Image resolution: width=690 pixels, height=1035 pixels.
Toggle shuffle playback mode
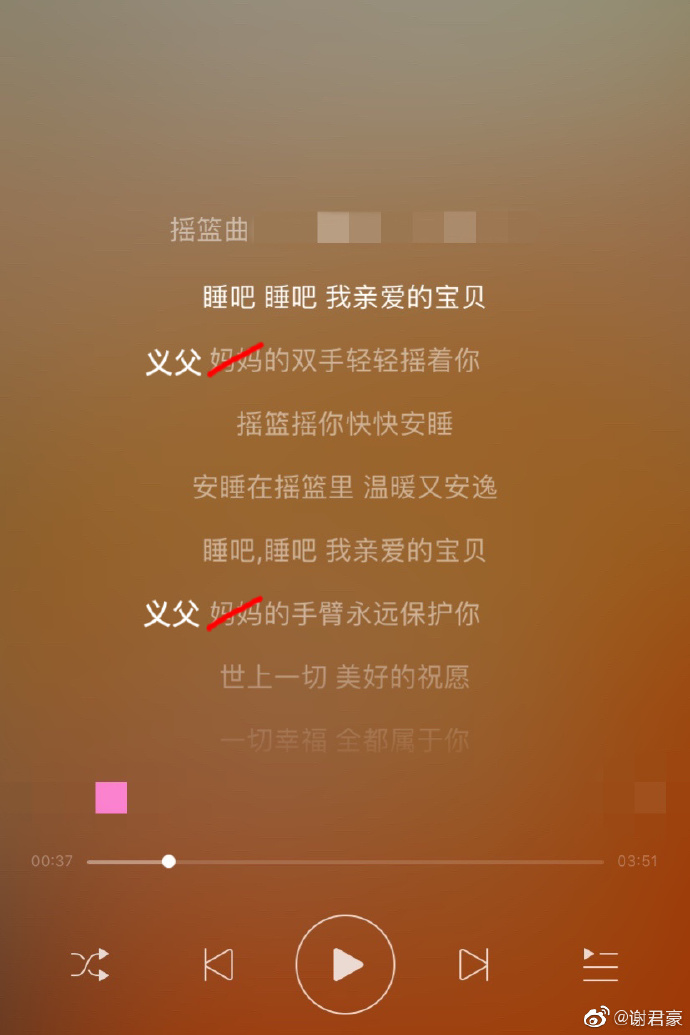click(x=90, y=965)
